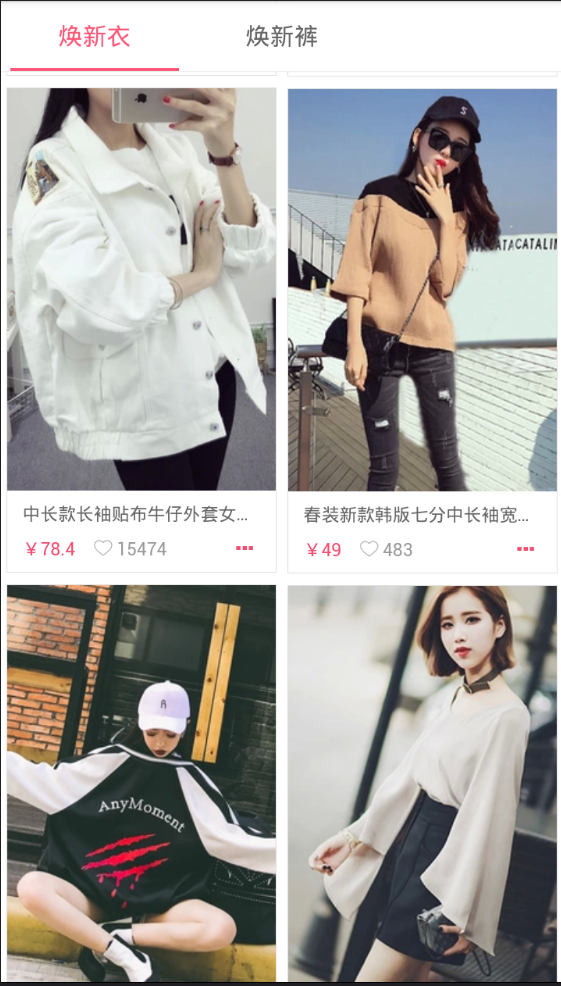This screenshot has width=561, height=986.
Task: Switch to the 焕新裤 tab
Action: [282, 36]
